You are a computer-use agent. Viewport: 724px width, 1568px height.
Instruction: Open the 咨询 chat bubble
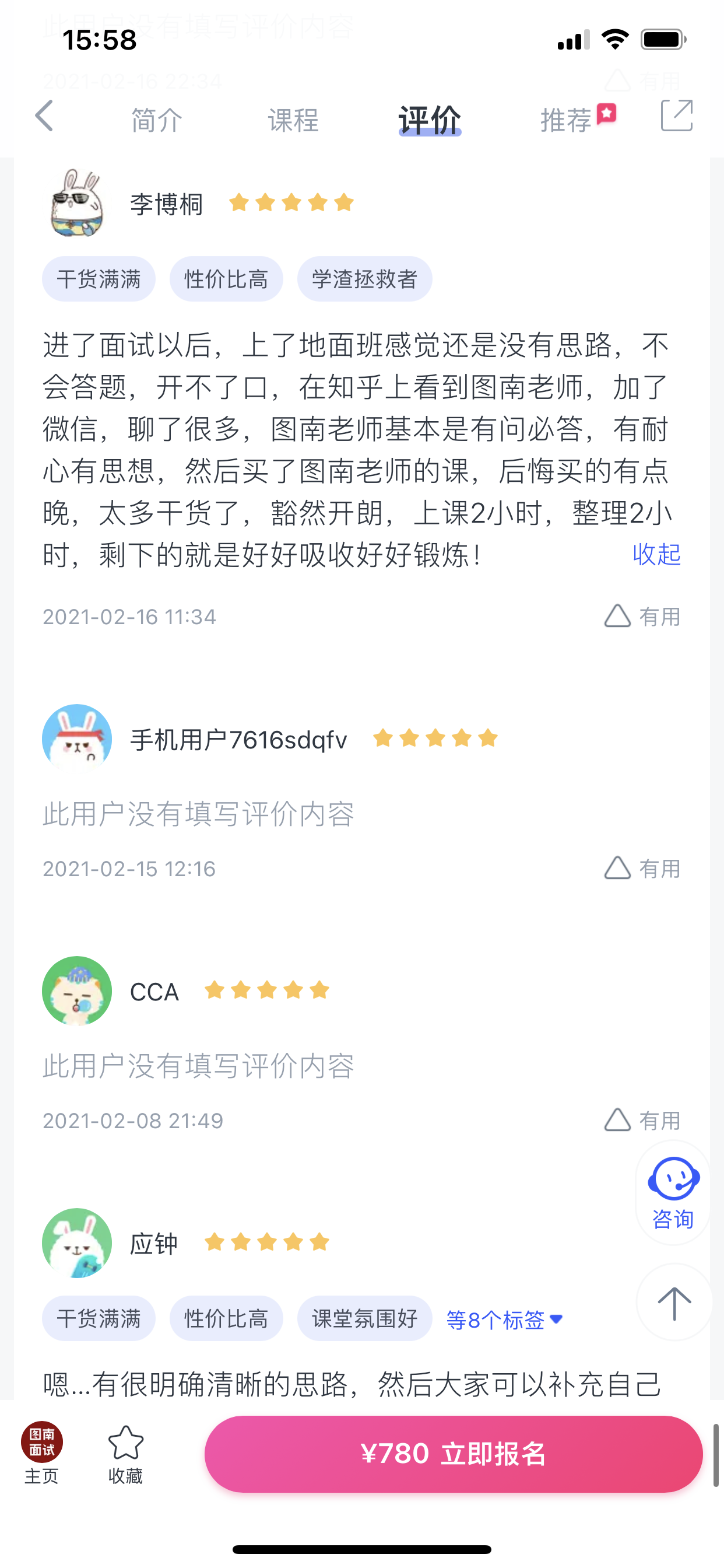pos(673,1192)
